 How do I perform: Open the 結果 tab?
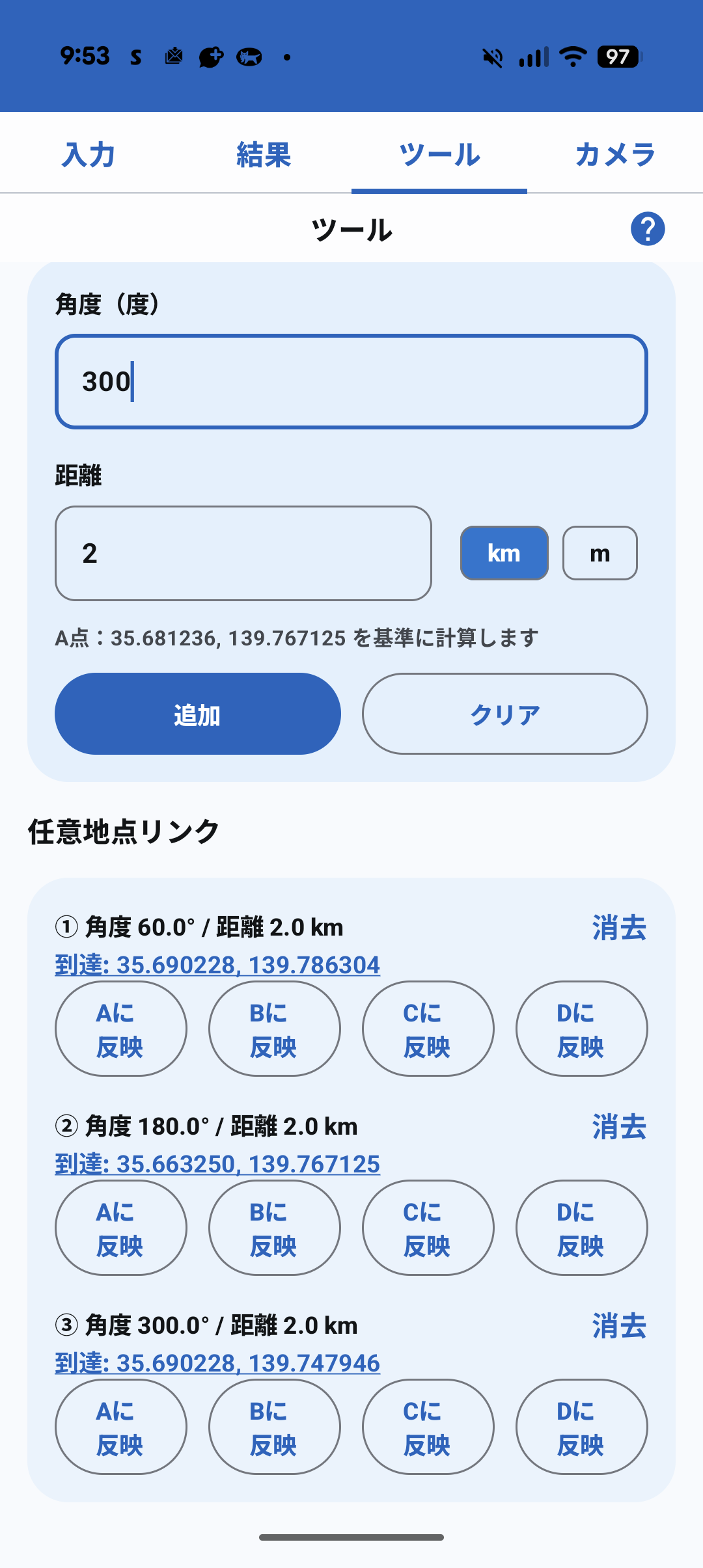[x=263, y=155]
